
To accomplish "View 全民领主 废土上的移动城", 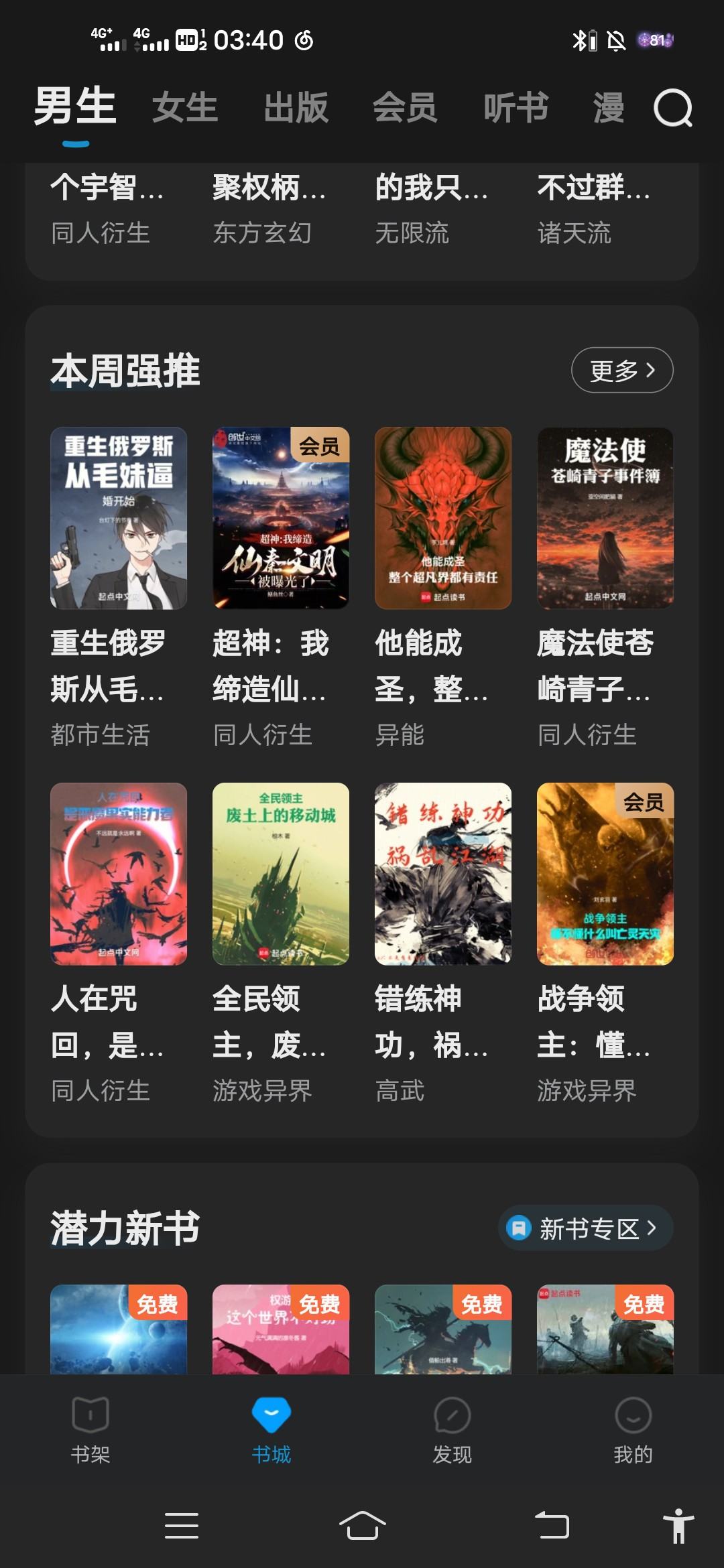I will coord(281,874).
